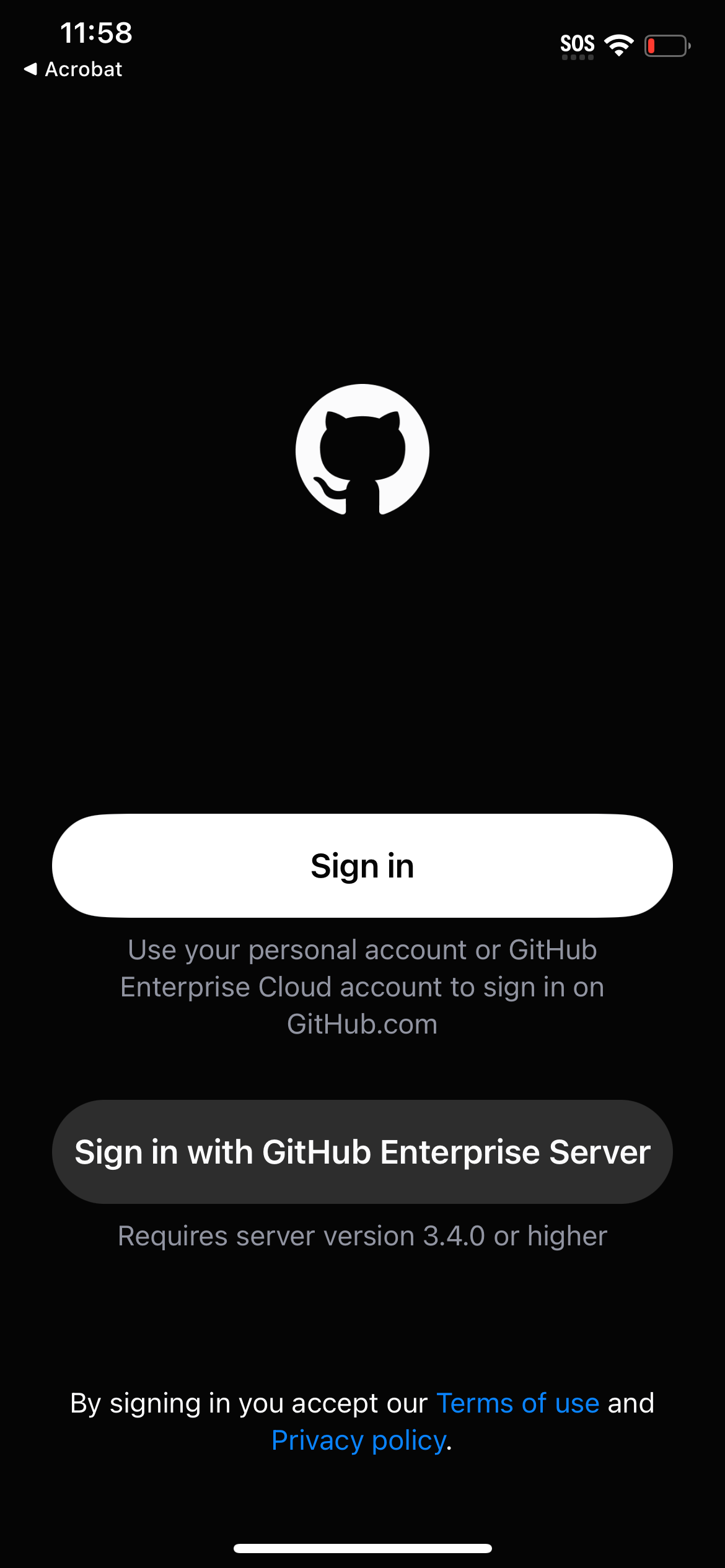The width and height of the screenshot is (725, 1568).
Task: Tap the server version requirement text
Action: (x=362, y=1235)
